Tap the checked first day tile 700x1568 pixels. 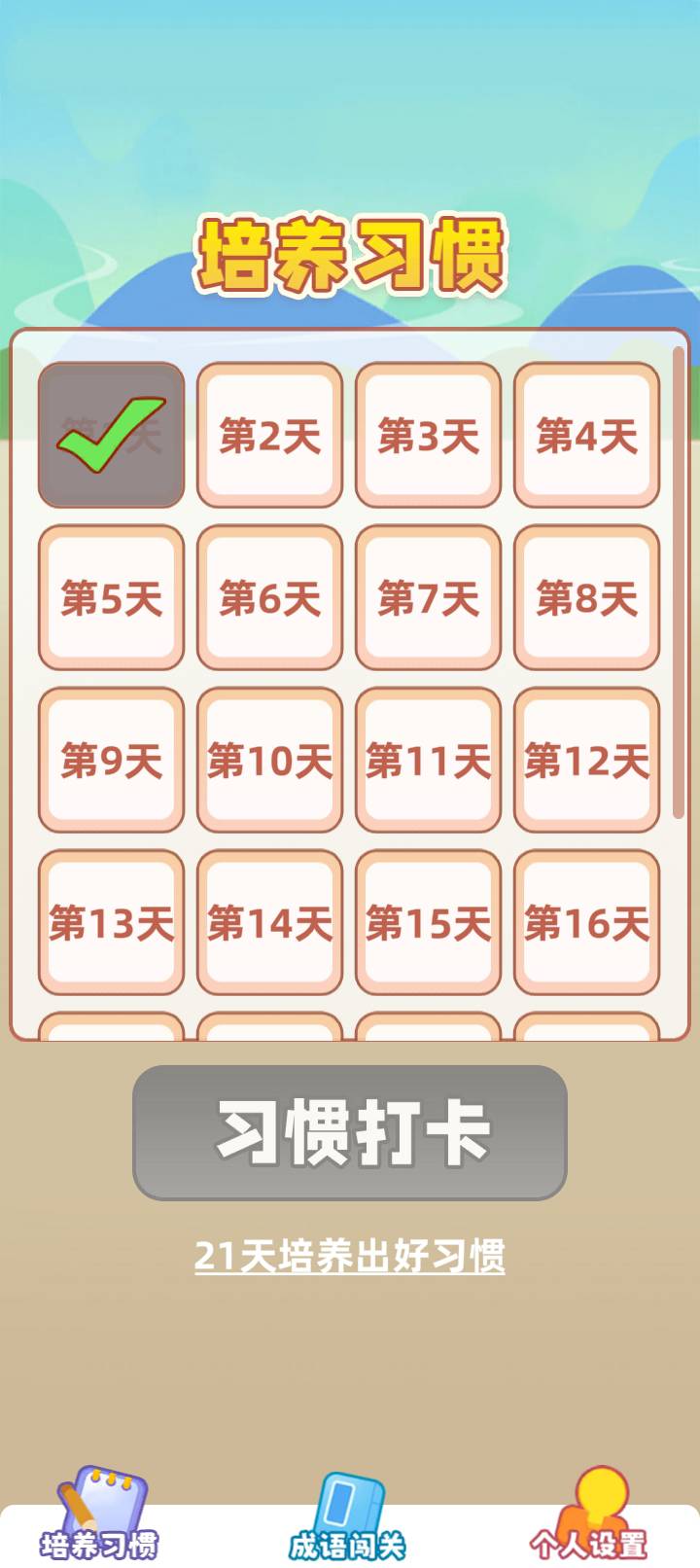point(111,435)
